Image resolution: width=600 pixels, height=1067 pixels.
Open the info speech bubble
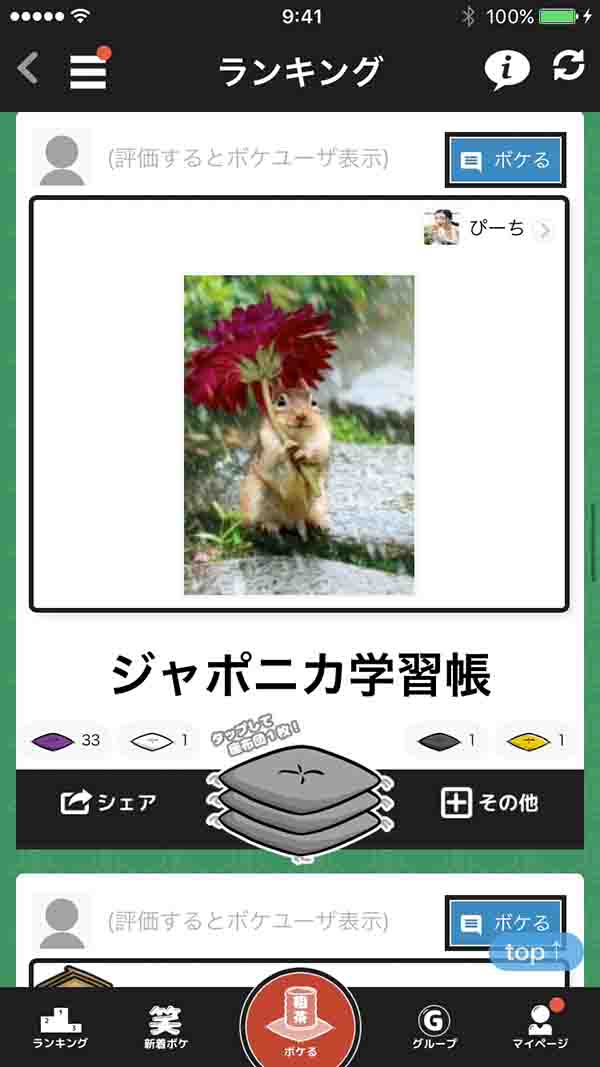coord(507,69)
